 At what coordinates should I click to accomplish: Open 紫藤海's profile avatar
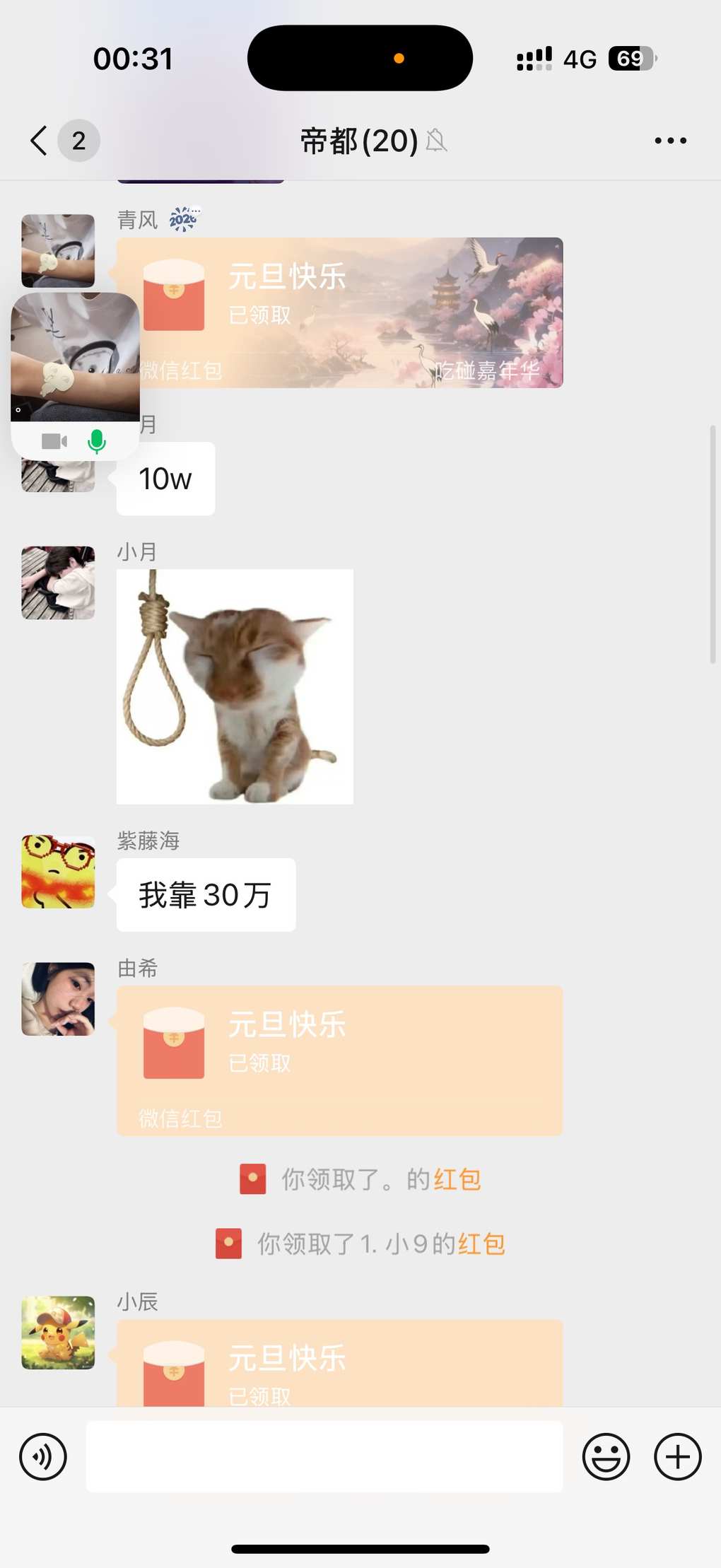pos(58,872)
